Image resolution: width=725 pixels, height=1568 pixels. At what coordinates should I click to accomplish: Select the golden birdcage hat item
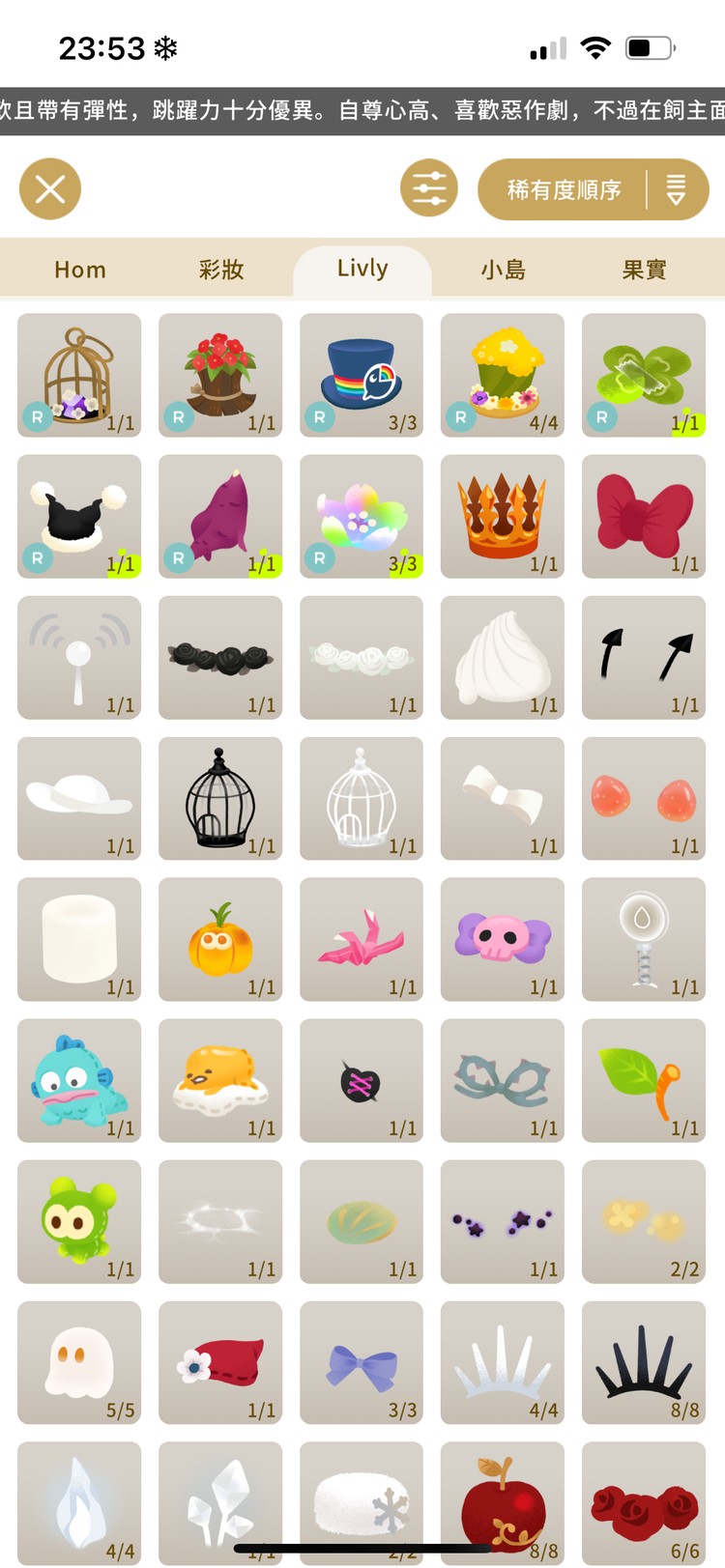pyautogui.click(x=79, y=375)
